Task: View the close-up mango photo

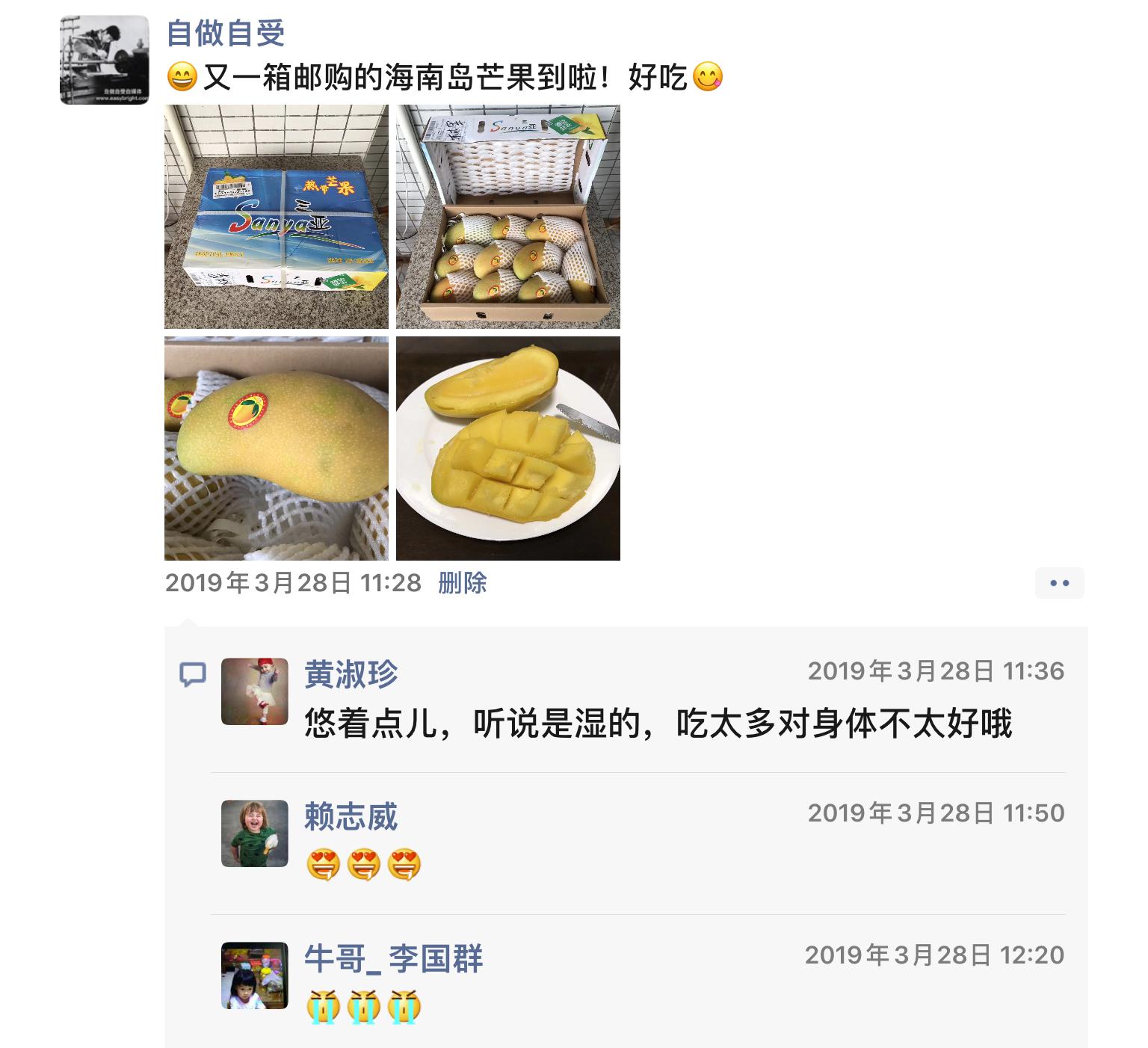Action: pos(276,448)
